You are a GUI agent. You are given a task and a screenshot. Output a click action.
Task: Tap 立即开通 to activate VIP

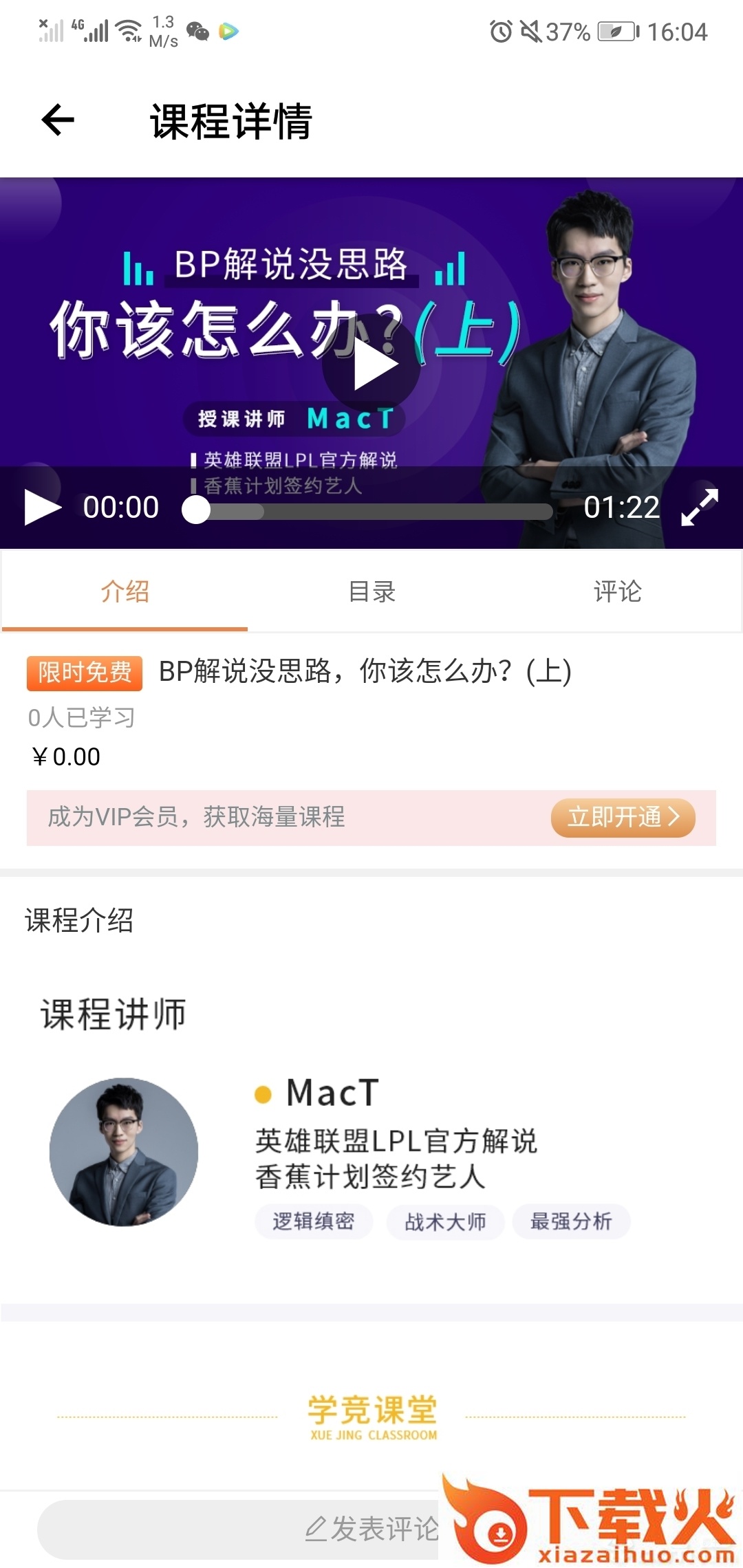coord(623,817)
